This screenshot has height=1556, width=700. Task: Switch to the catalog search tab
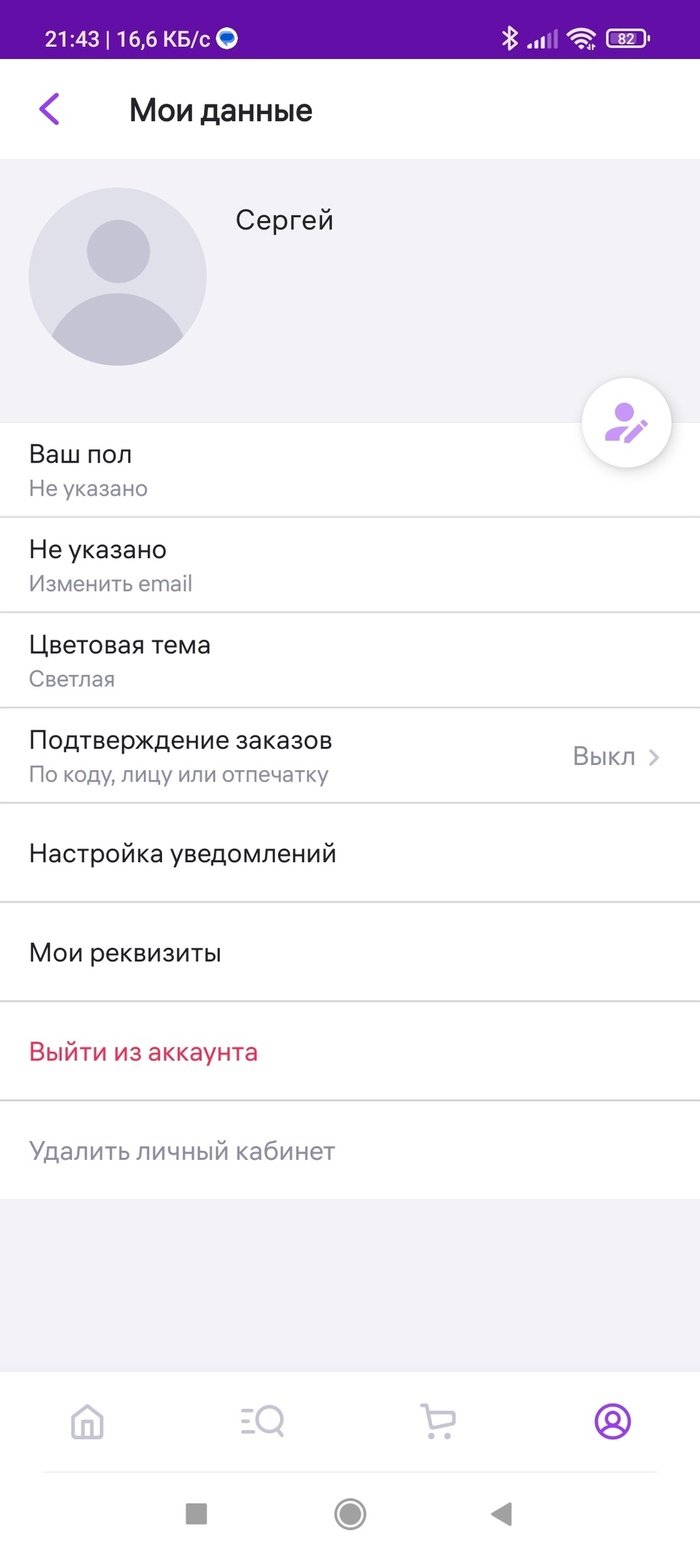click(263, 1421)
